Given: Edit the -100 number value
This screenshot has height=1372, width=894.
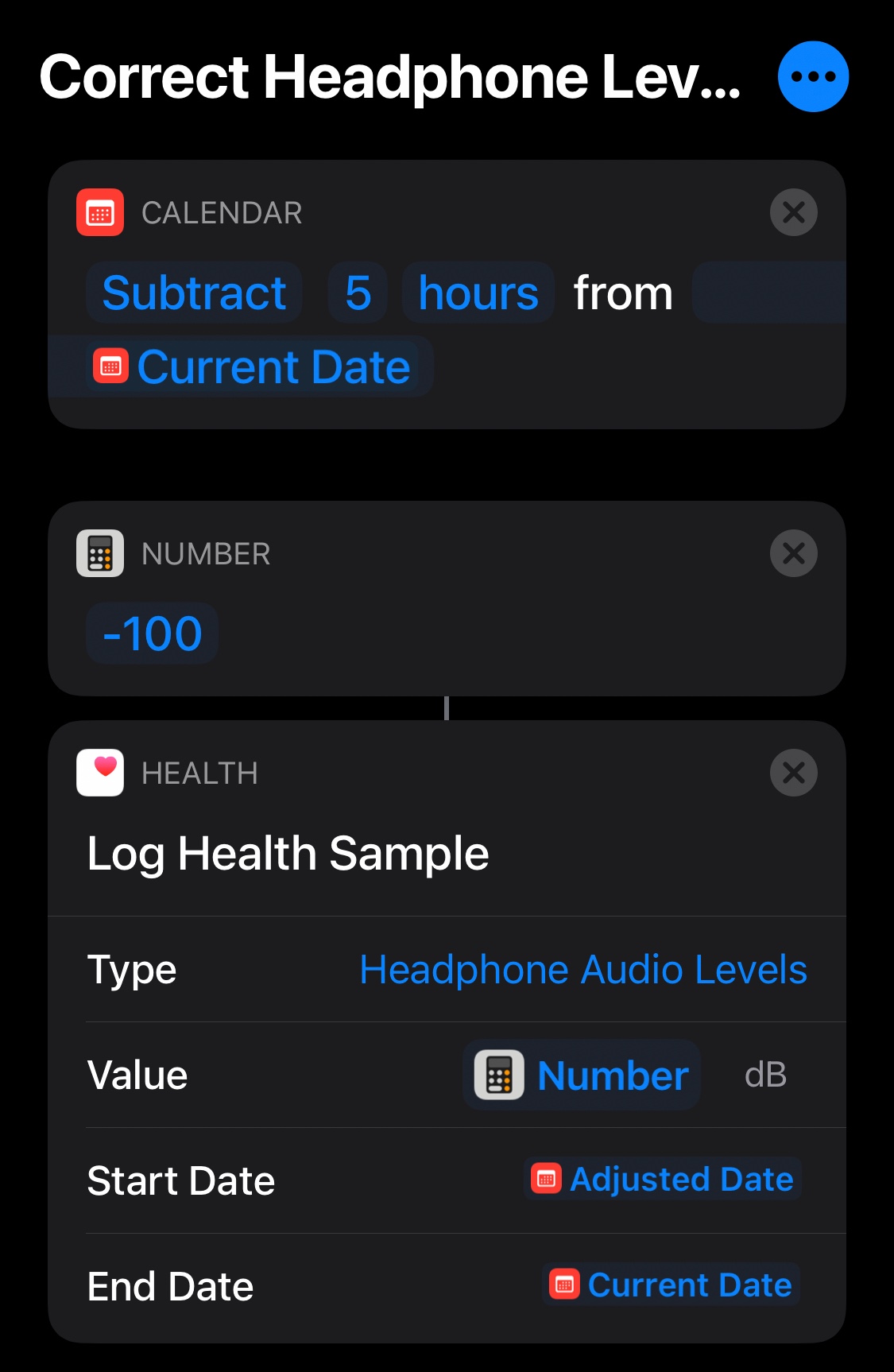Looking at the screenshot, I should coord(152,634).
